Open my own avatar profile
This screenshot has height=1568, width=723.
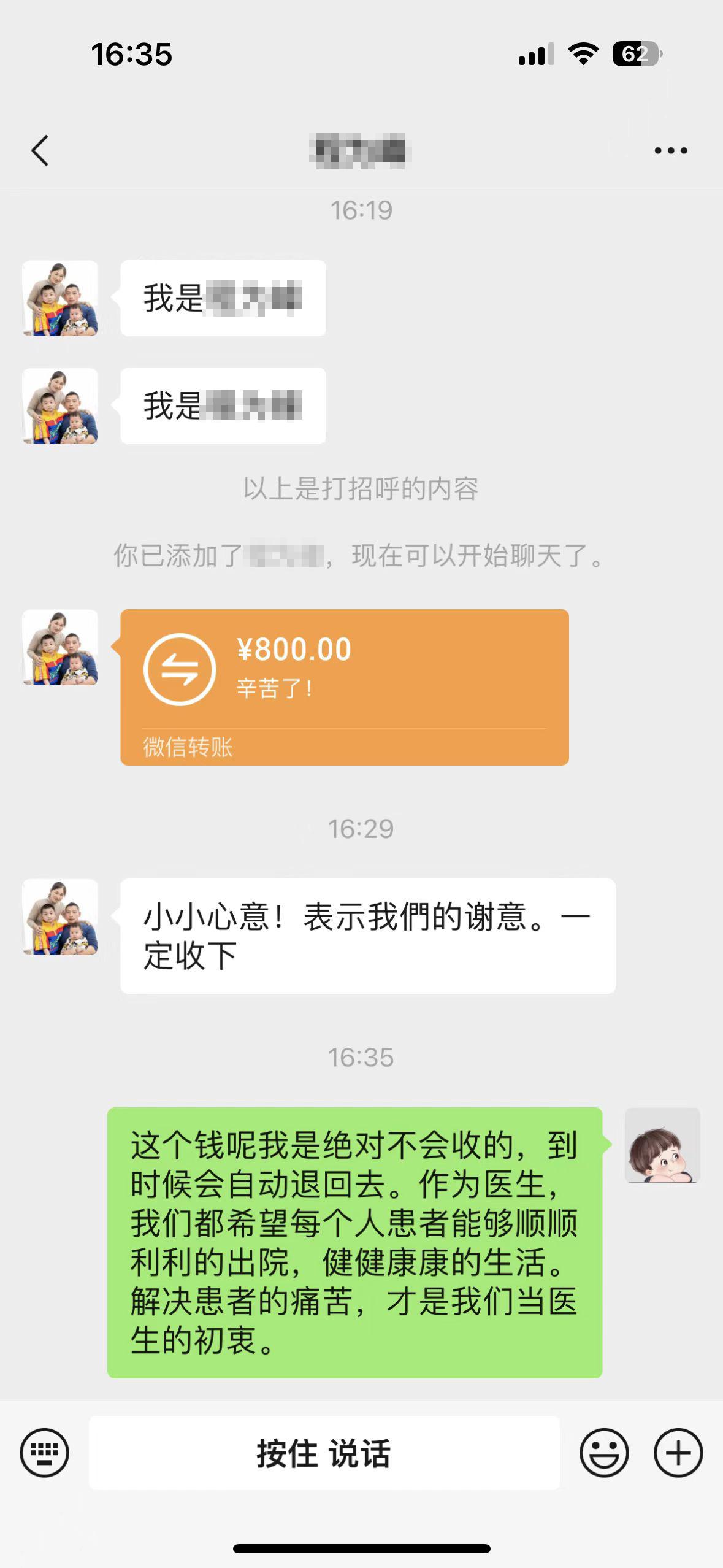point(662,1145)
